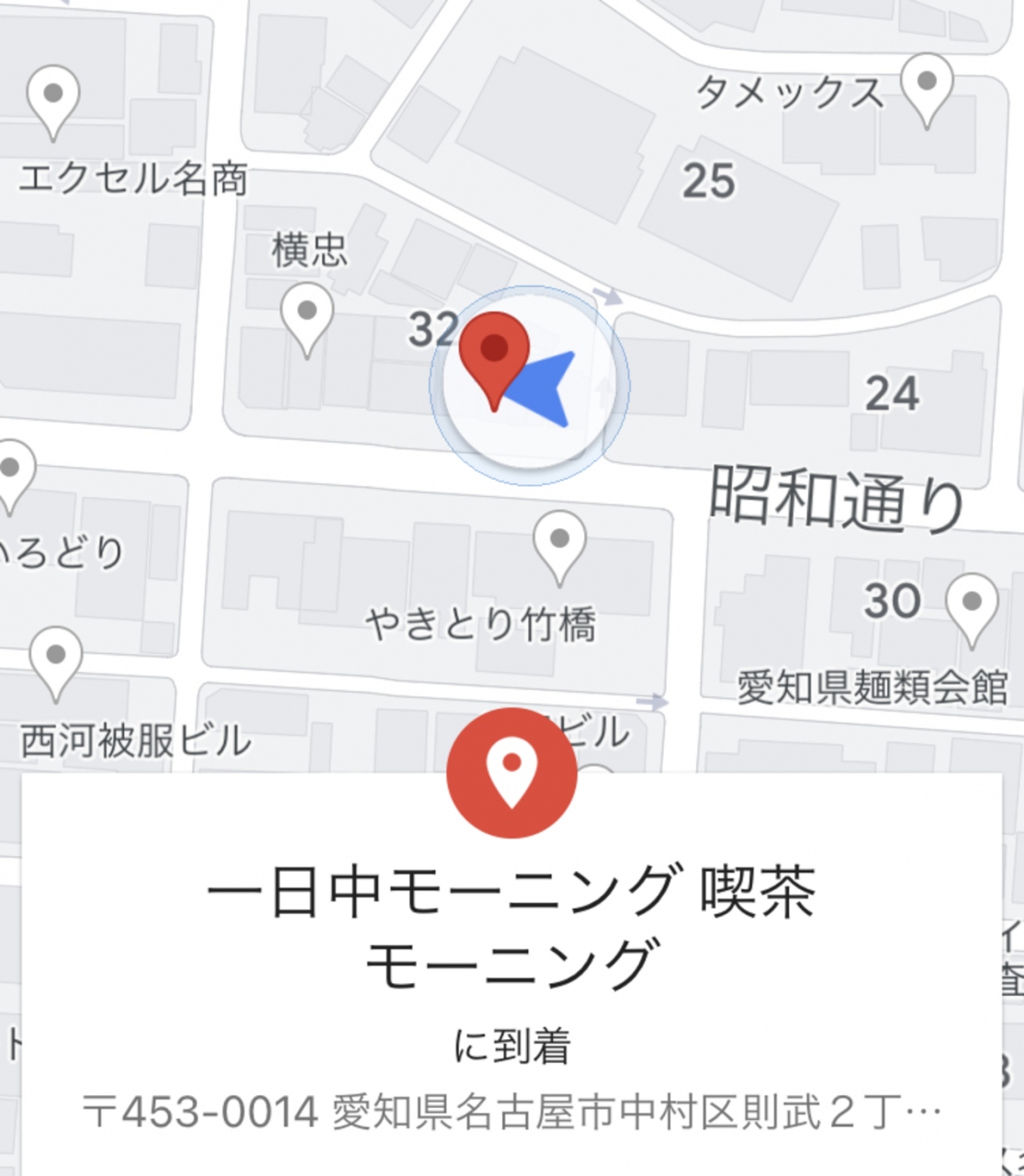This screenshot has width=1024, height=1176.
Task: Open the 愛知県麺類会館 map pin
Action: click(x=972, y=608)
